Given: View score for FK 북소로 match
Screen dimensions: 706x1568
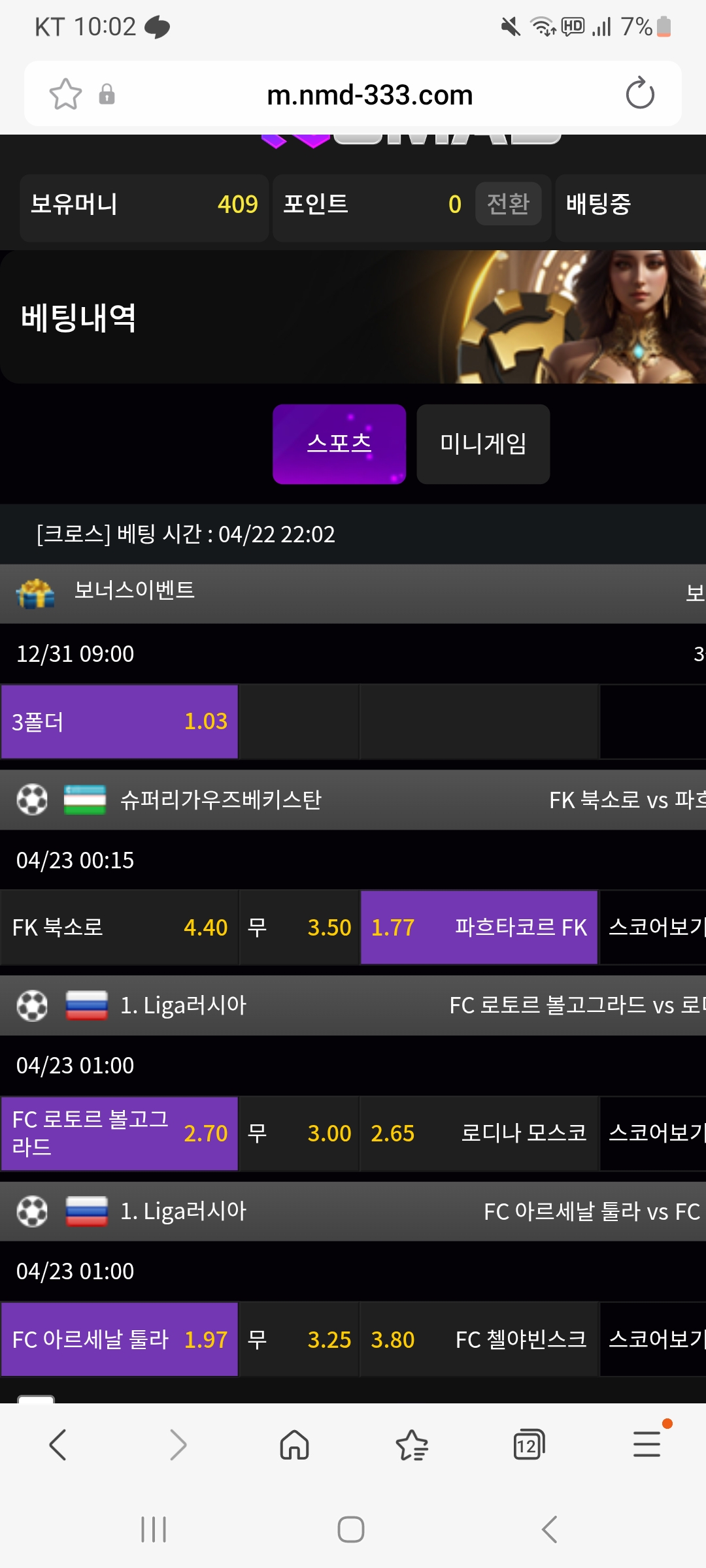Looking at the screenshot, I should click(654, 927).
